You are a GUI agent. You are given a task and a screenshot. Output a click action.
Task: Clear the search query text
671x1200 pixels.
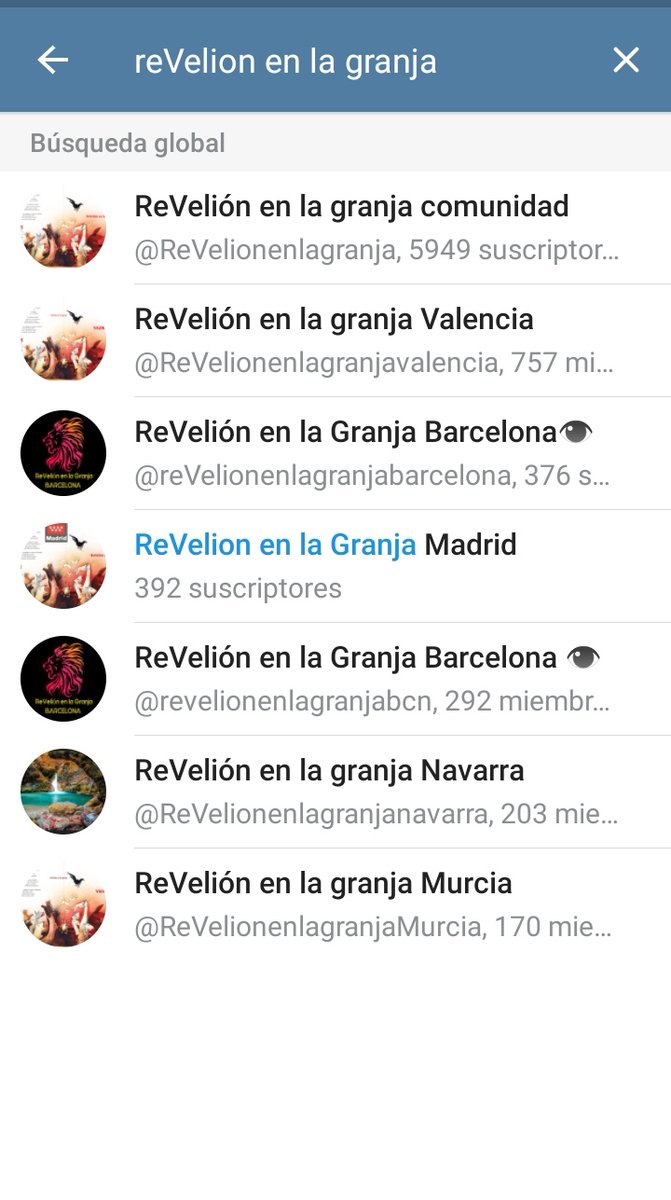626,61
